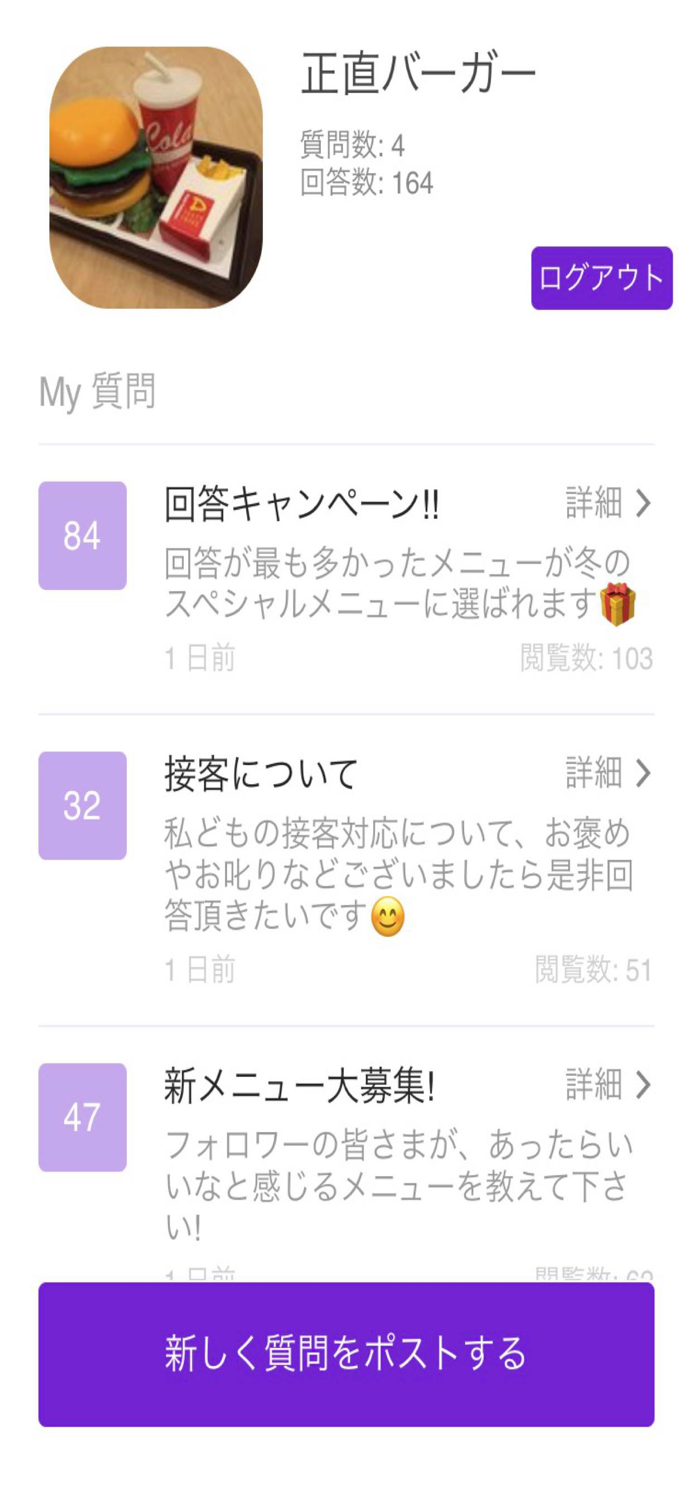The image size is (693, 1500).
Task: Tap the ログアウト button
Action: (601, 278)
